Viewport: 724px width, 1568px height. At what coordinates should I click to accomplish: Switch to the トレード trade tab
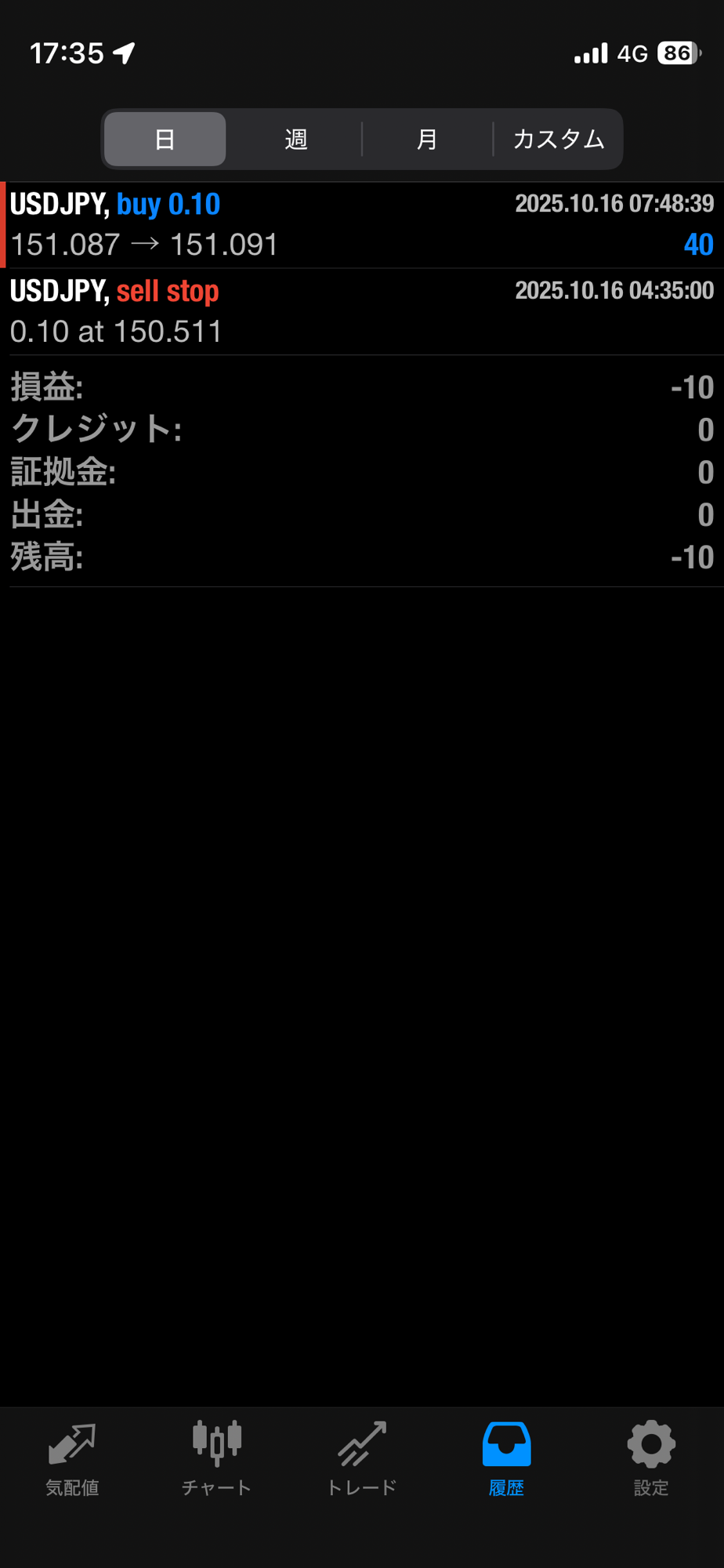[x=362, y=1458]
